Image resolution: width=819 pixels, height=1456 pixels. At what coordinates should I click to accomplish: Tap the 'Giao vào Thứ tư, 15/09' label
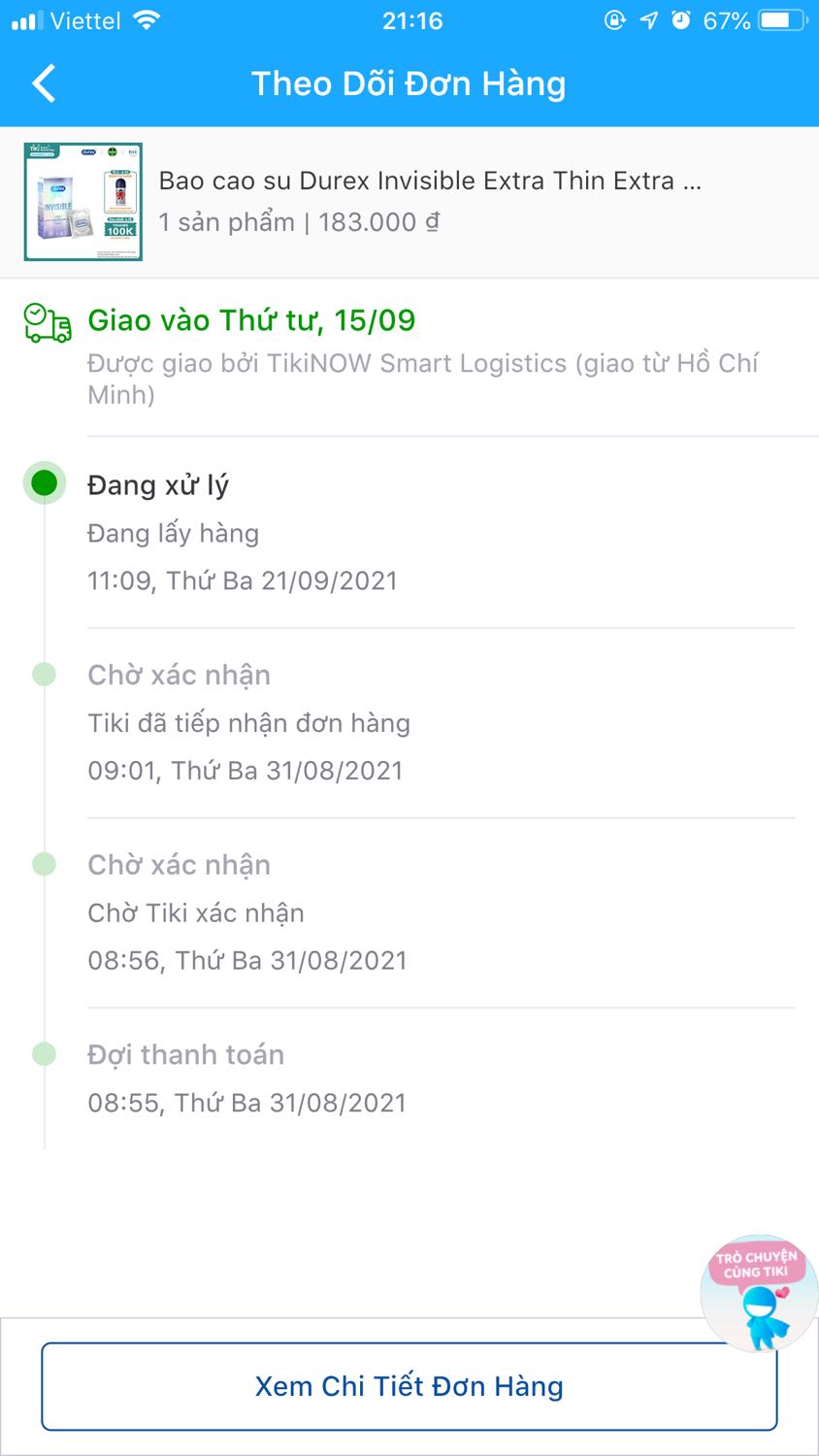pyautogui.click(x=252, y=320)
